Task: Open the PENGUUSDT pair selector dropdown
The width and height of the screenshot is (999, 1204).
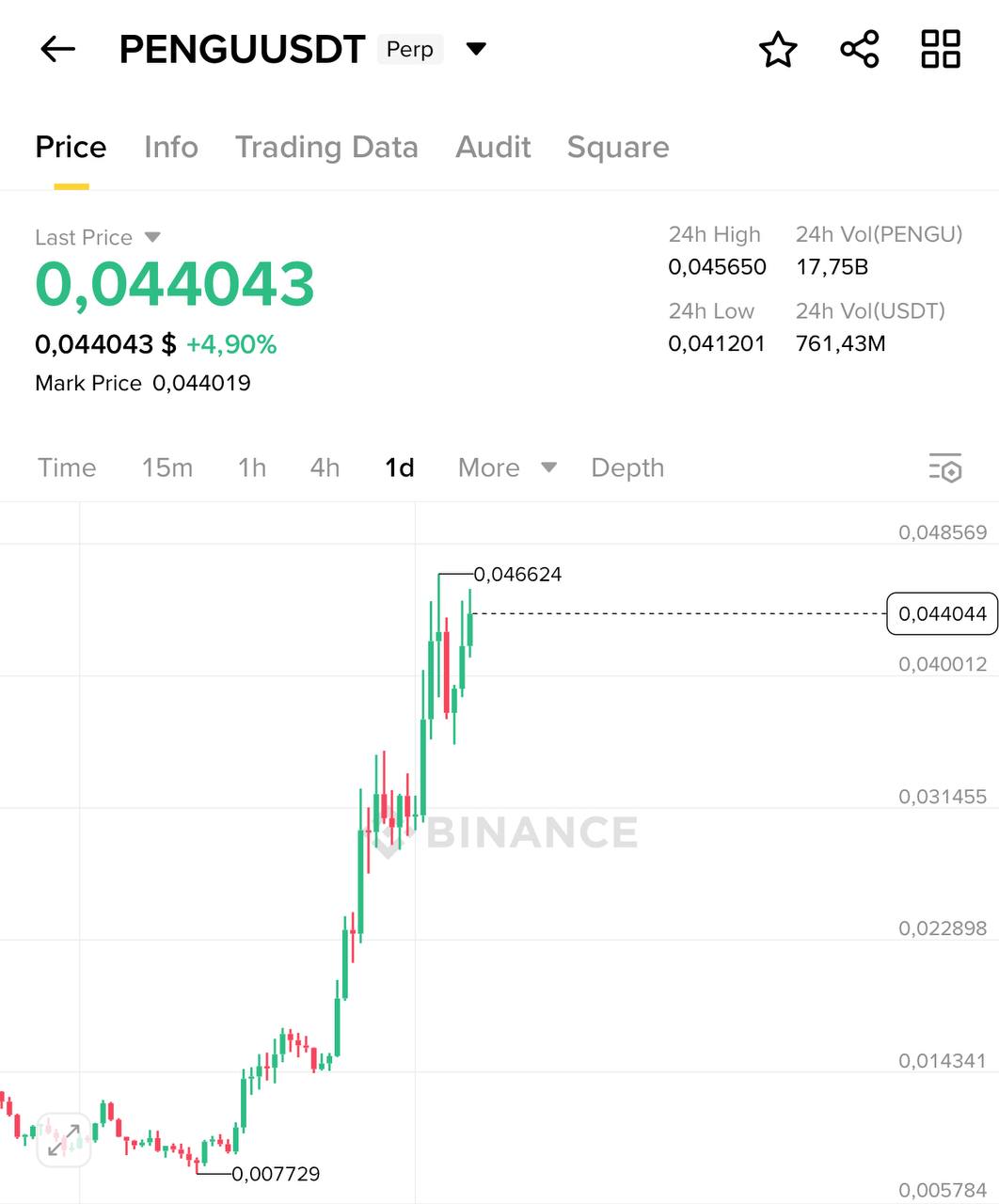Action: 476,49
